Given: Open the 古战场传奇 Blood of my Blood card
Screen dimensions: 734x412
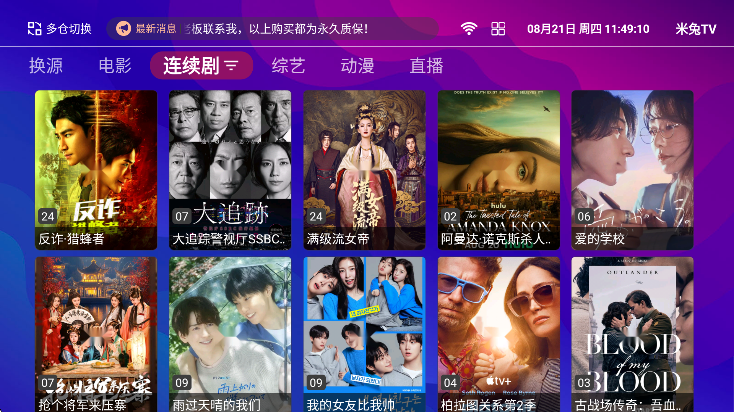Looking at the screenshot, I should pyautogui.click(x=632, y=335).
